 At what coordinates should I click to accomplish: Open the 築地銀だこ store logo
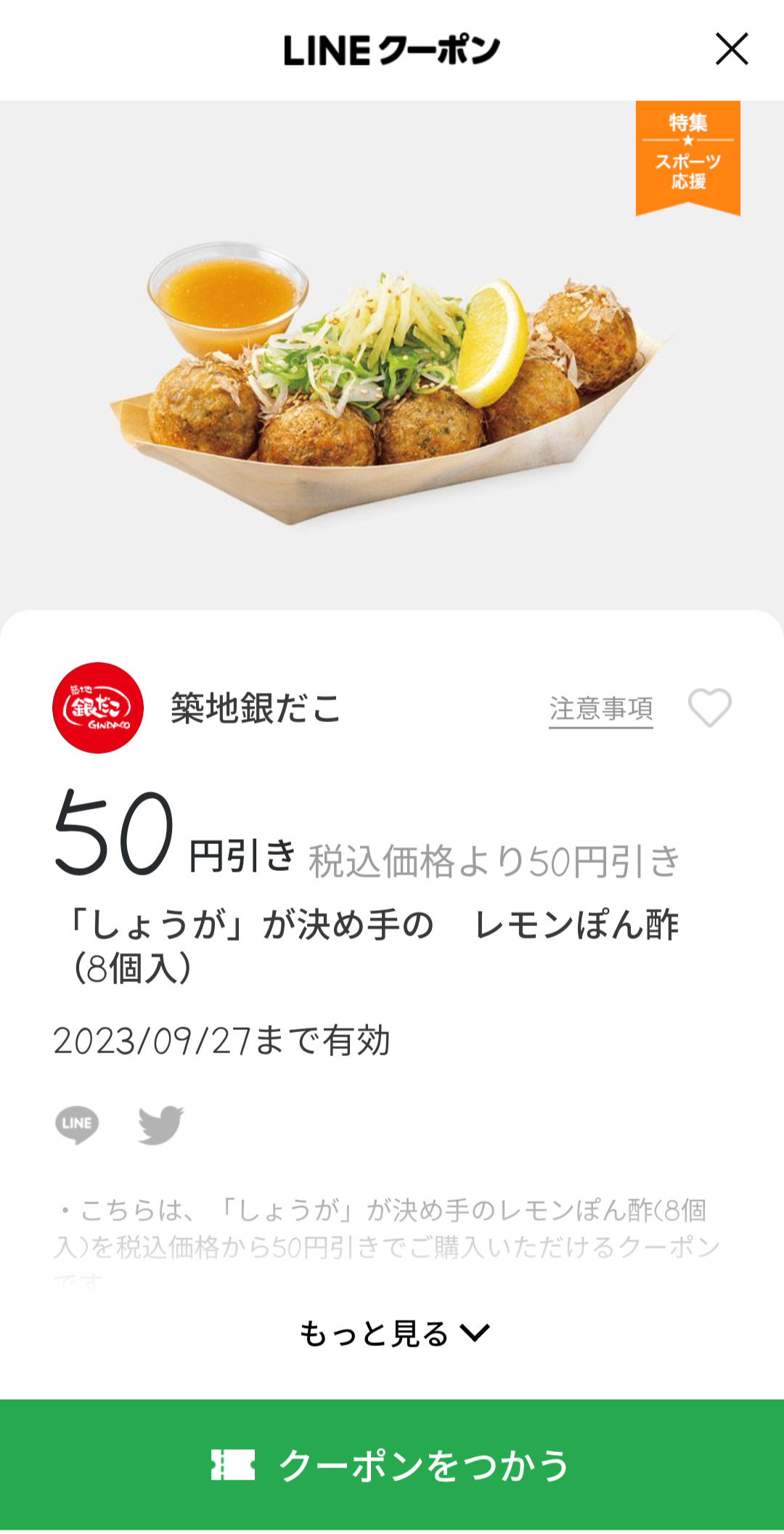pos(98,707)
